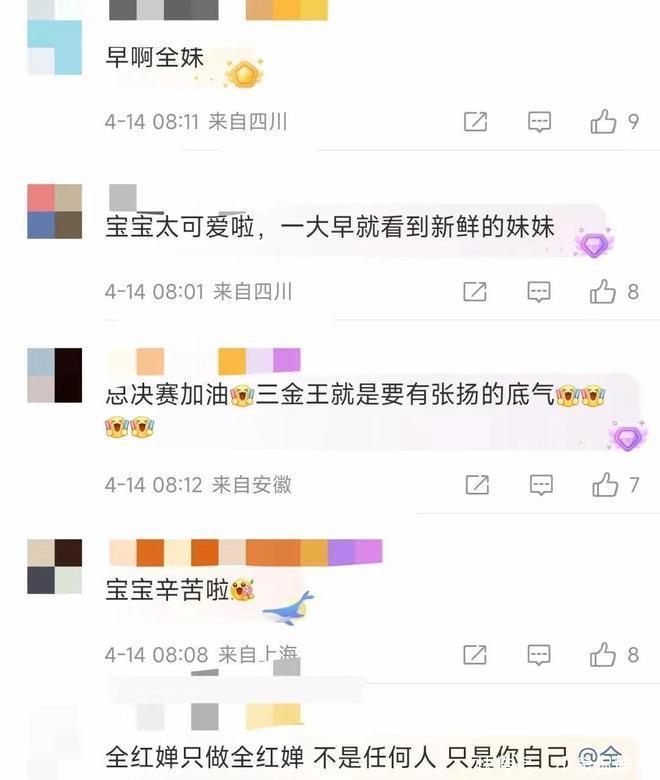Open avatar of the "宝宝太可爱啦" commenter
Screen dimensions: 660x780
(55, 211)
